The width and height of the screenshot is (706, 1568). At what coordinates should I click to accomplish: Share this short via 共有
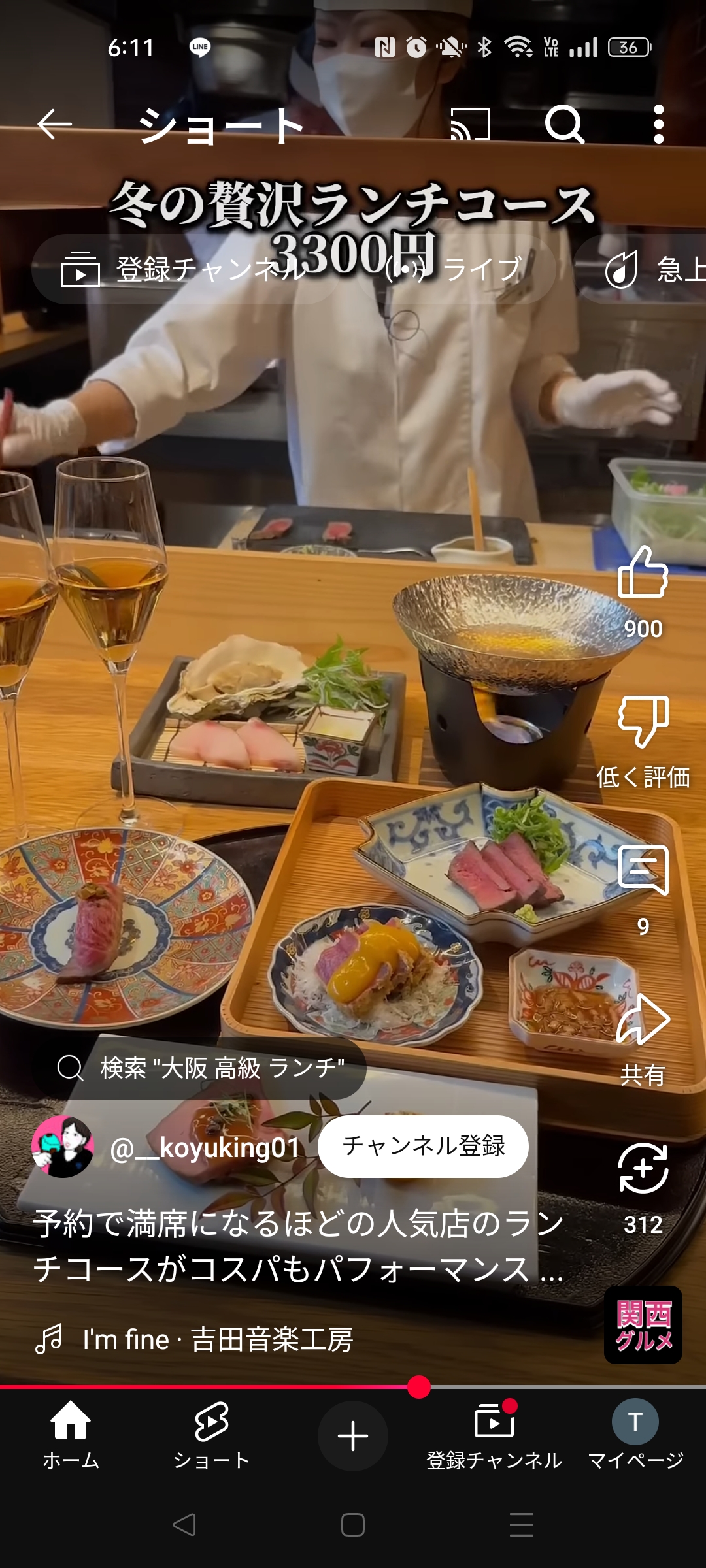click(x=643, y=1040)
